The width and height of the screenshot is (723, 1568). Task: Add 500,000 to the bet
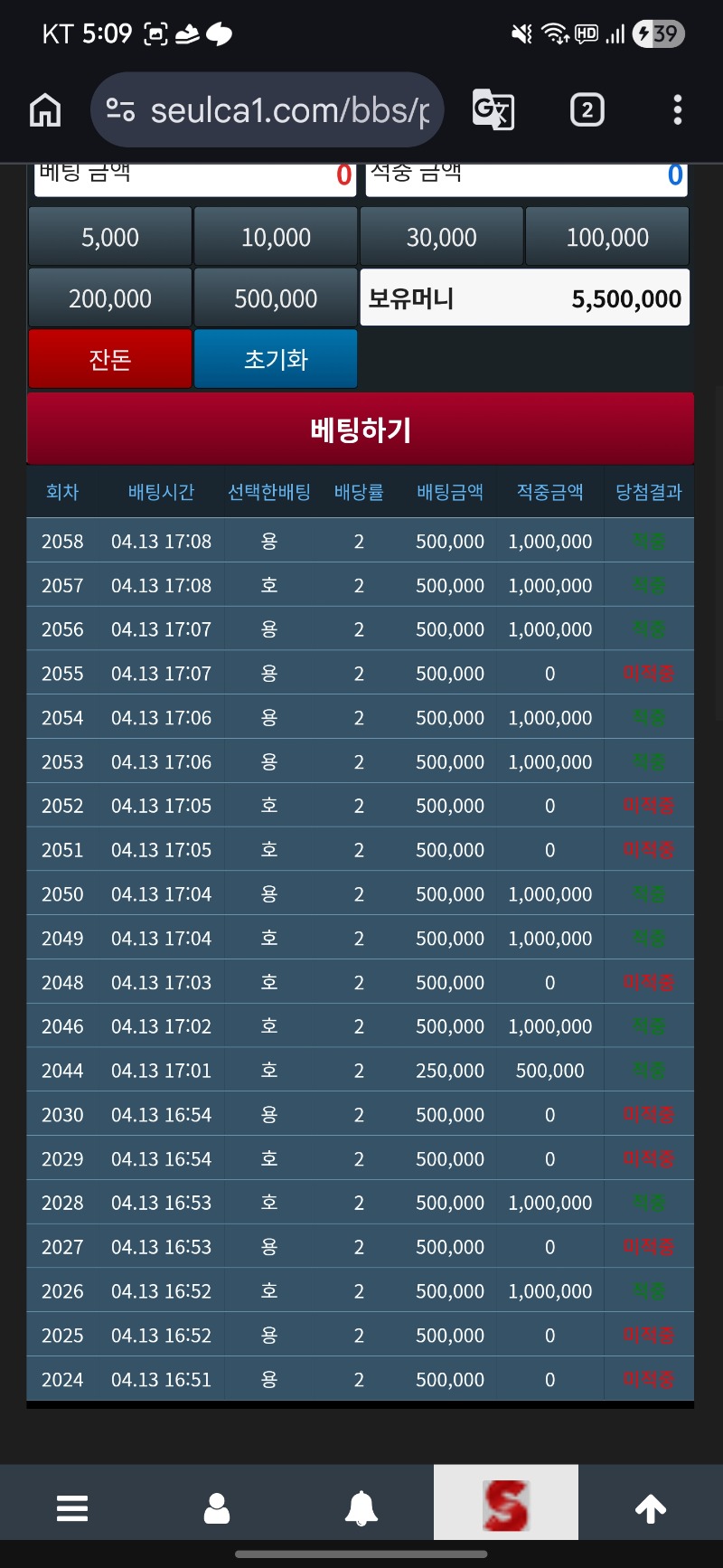pos(276,298)
